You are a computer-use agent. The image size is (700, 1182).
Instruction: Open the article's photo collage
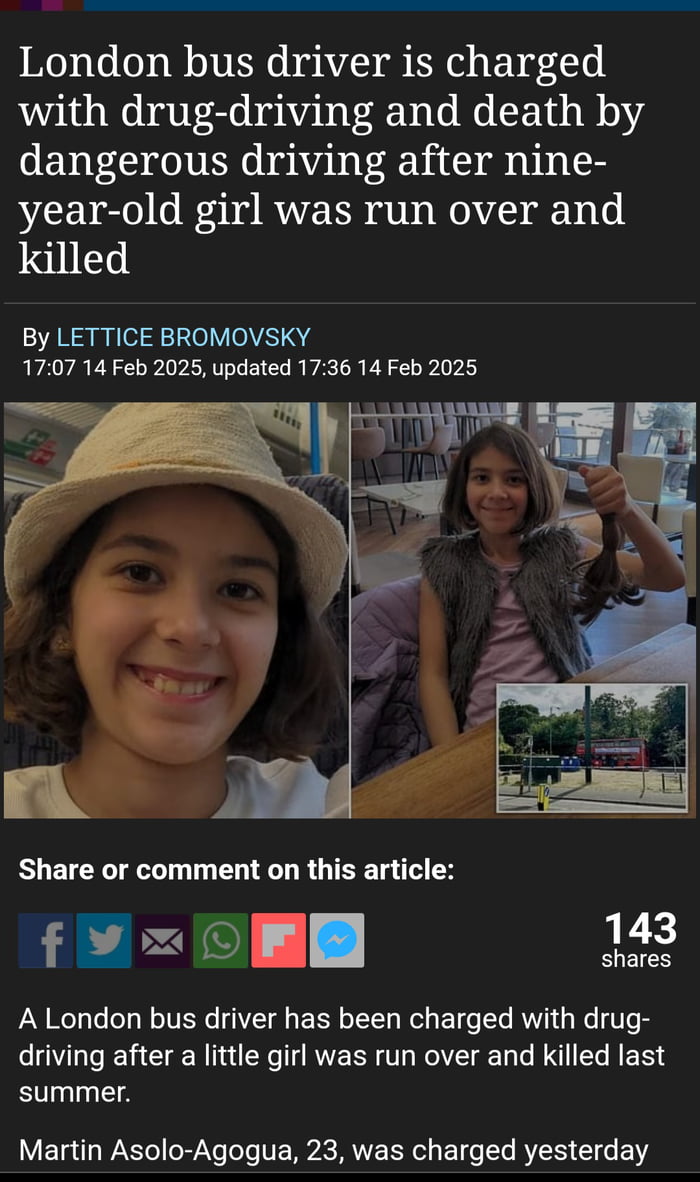point(350,610)
